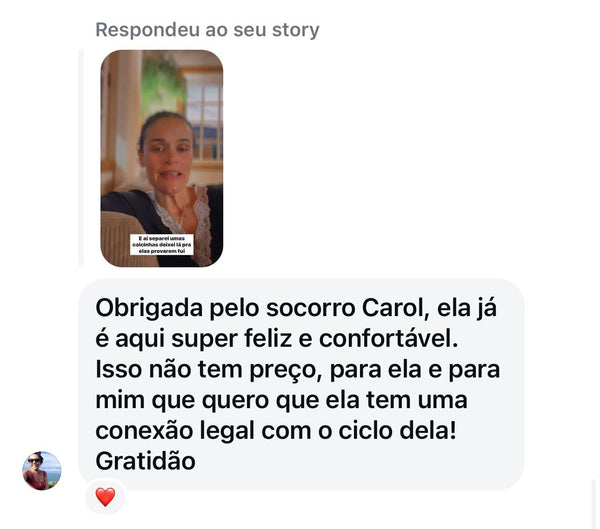View the heart reaction on the message
Image resolution: width=600 pixels, height=529 pixels.
(x=105, y=497)
